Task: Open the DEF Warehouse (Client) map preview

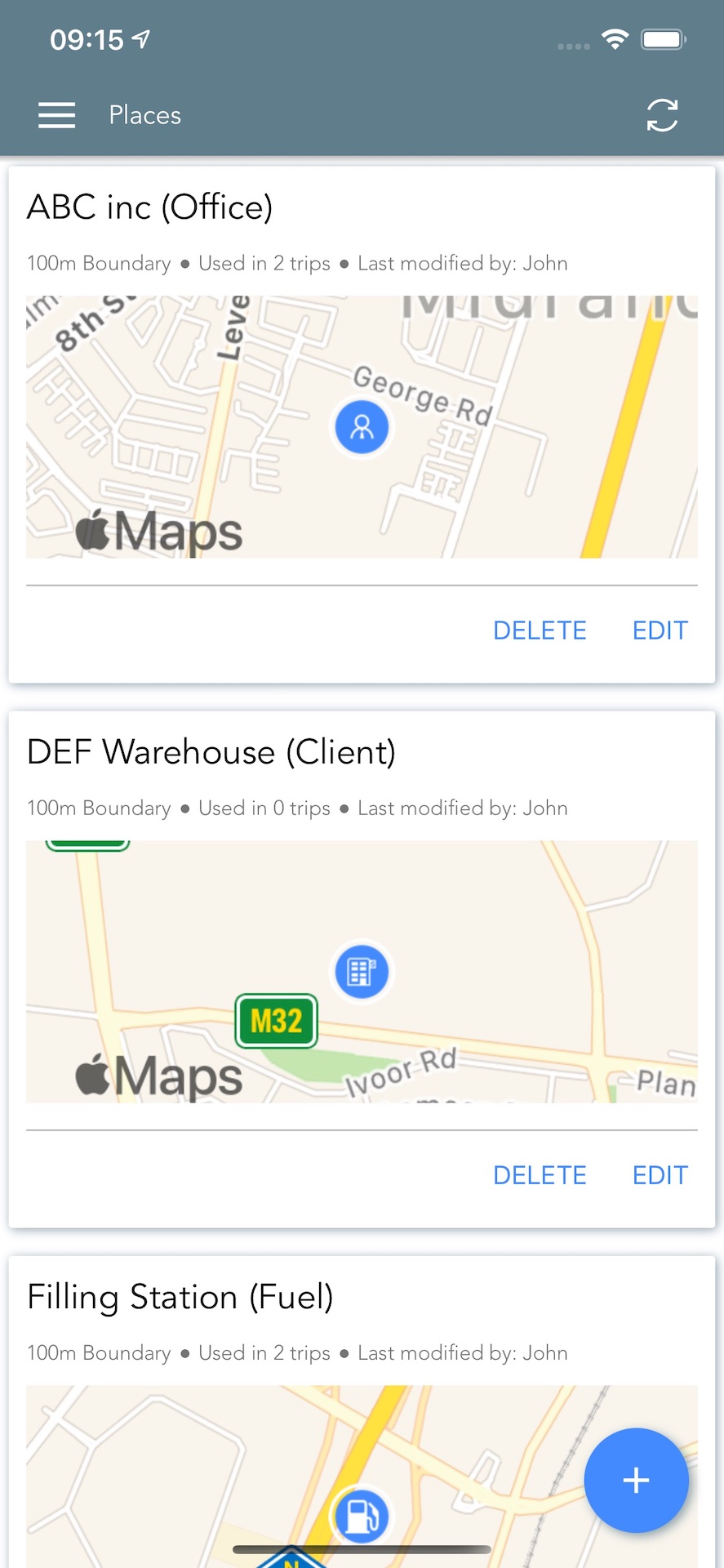Action: coord(362,972)
